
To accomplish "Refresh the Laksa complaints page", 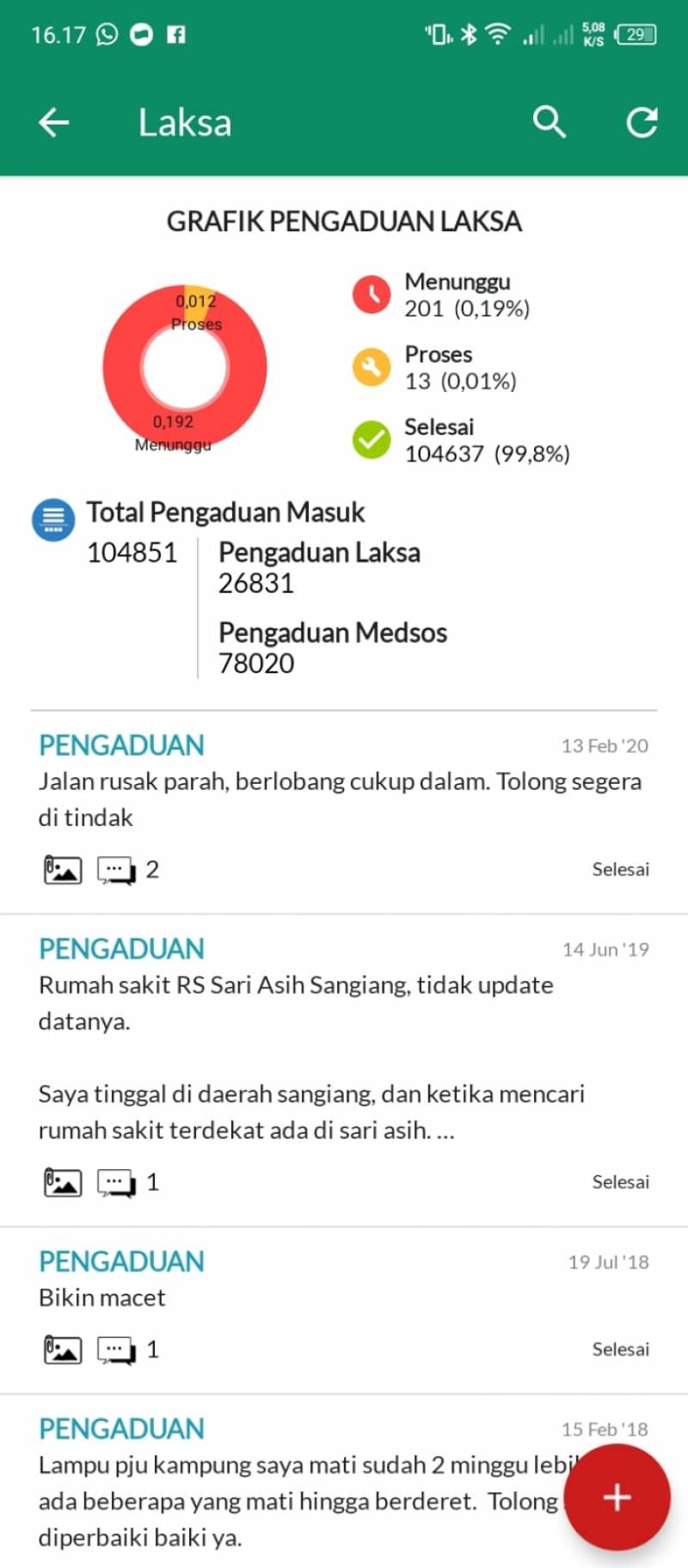I will (x=642, y=122).
